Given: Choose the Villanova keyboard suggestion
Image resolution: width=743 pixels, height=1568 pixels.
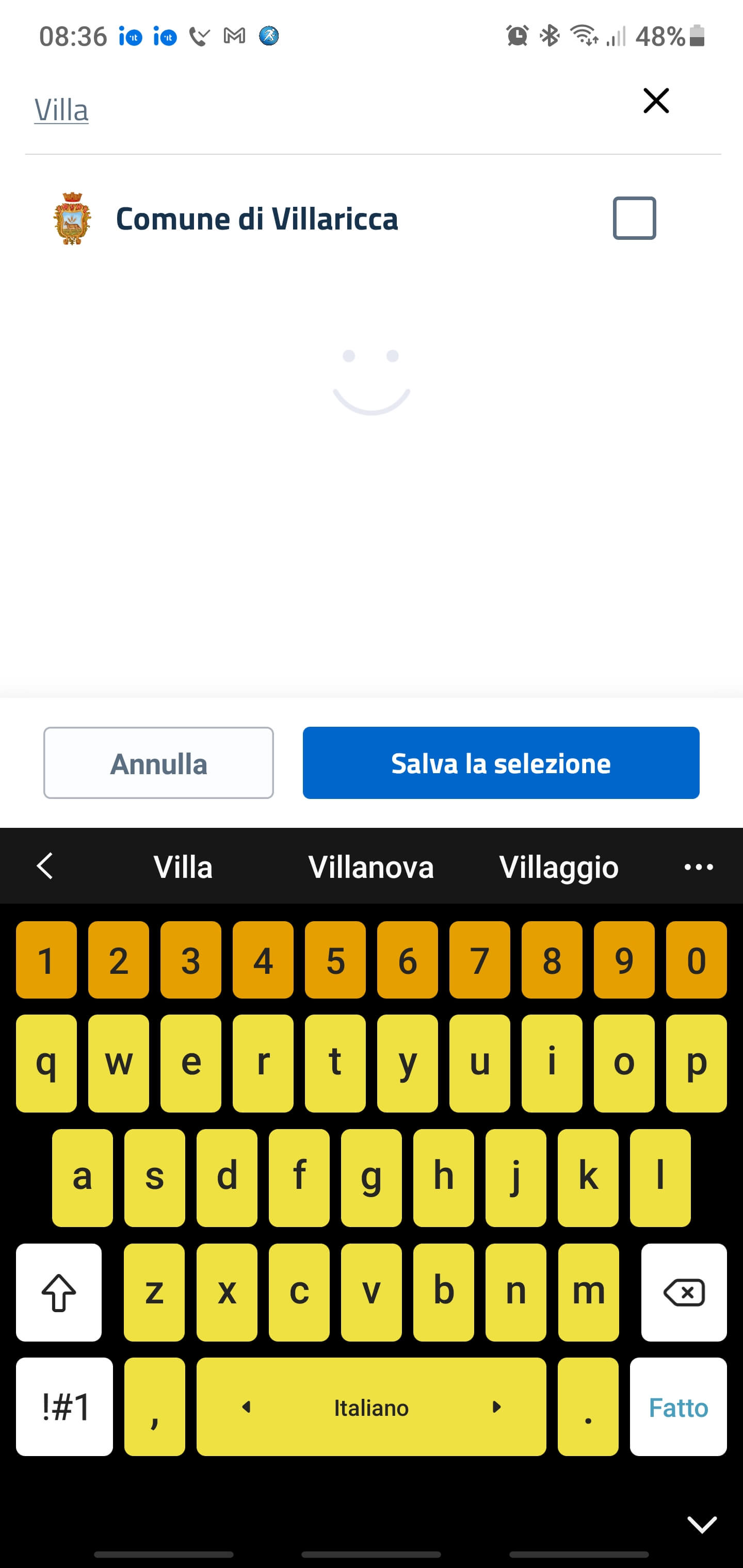Looking at the screenshot, I should (371, 867).
